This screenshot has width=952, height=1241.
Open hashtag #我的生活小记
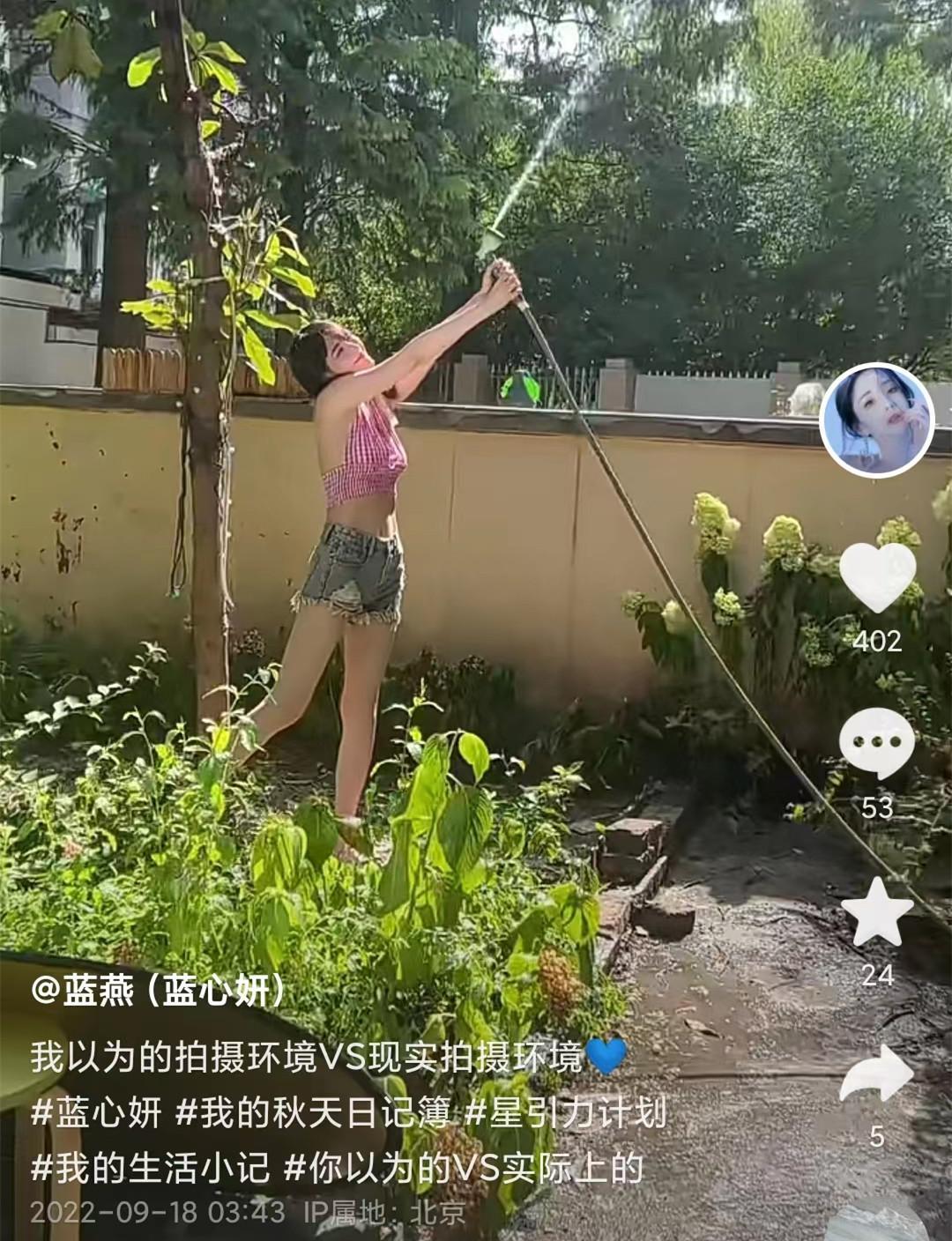click(x=150, y=1168)
